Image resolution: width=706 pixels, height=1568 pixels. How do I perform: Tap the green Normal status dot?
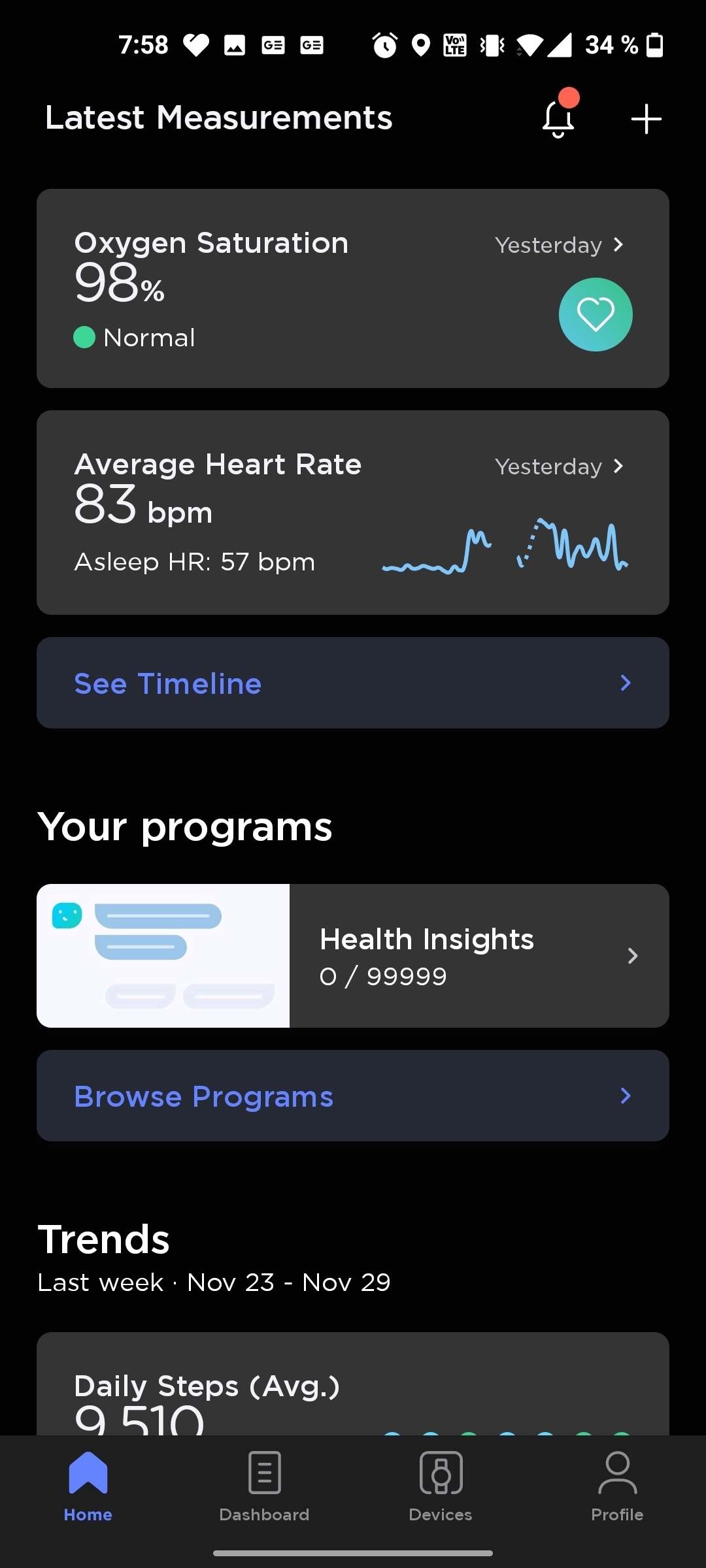pos(86,338)
